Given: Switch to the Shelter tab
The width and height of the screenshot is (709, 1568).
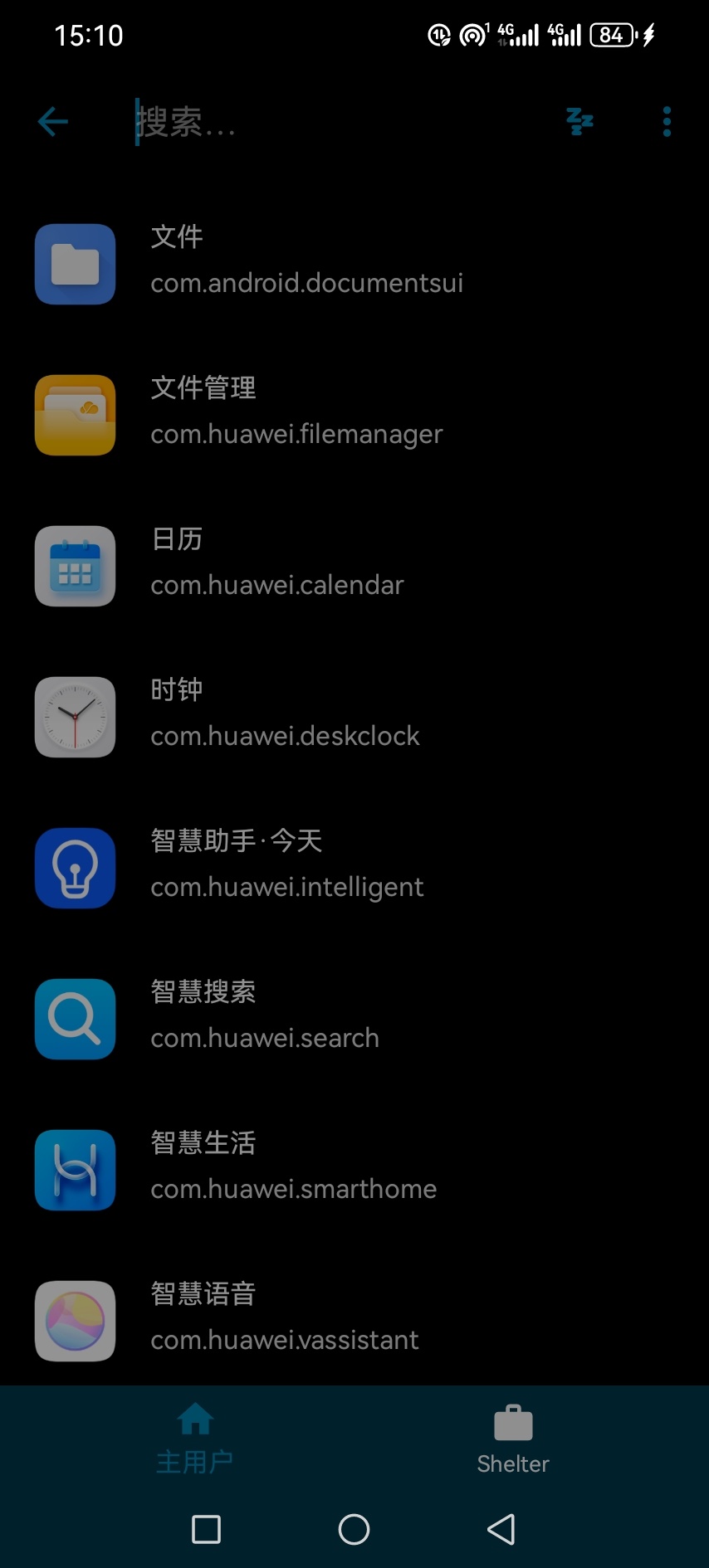Looking at the screenshot, I should [x=513, y=1439].
